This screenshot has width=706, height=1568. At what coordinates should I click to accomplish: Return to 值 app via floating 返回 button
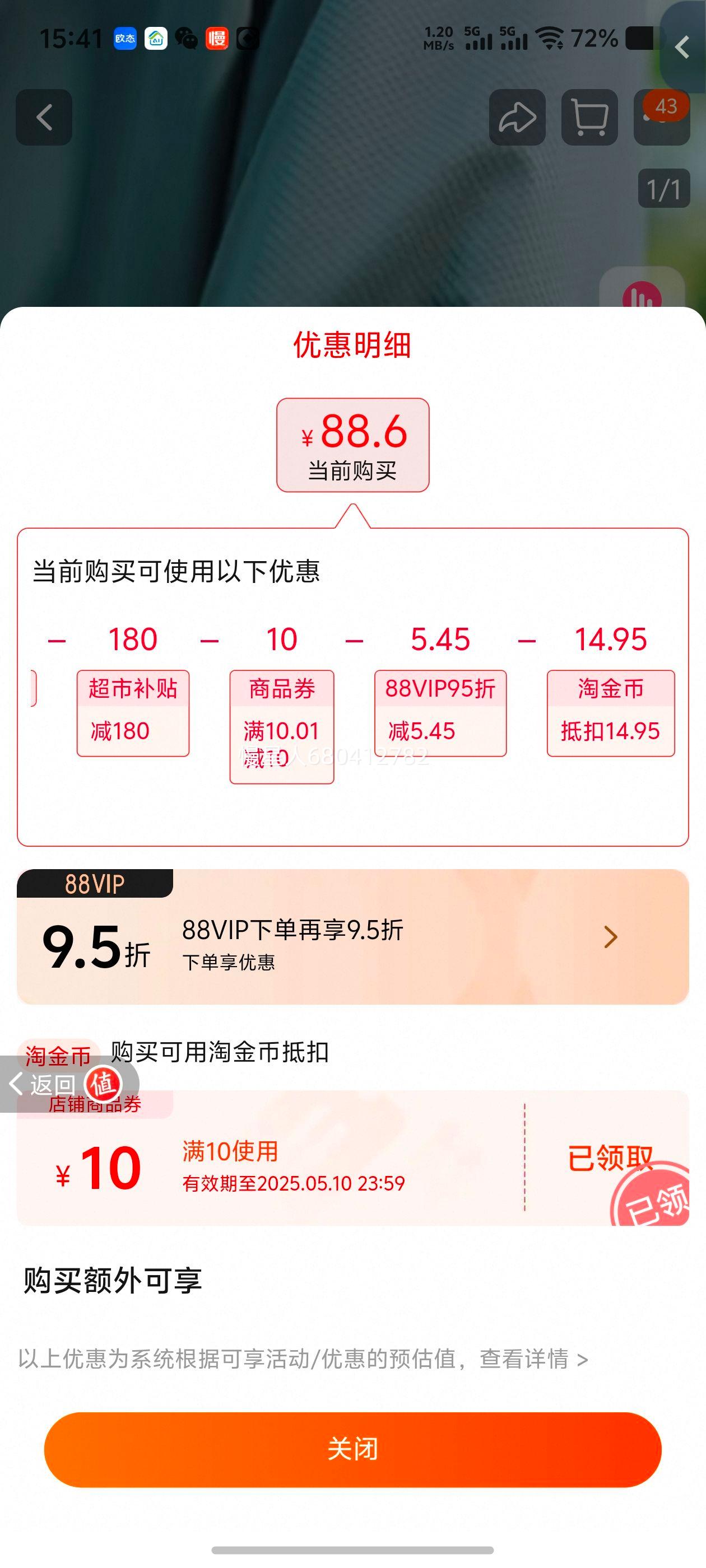(67, 1084)
